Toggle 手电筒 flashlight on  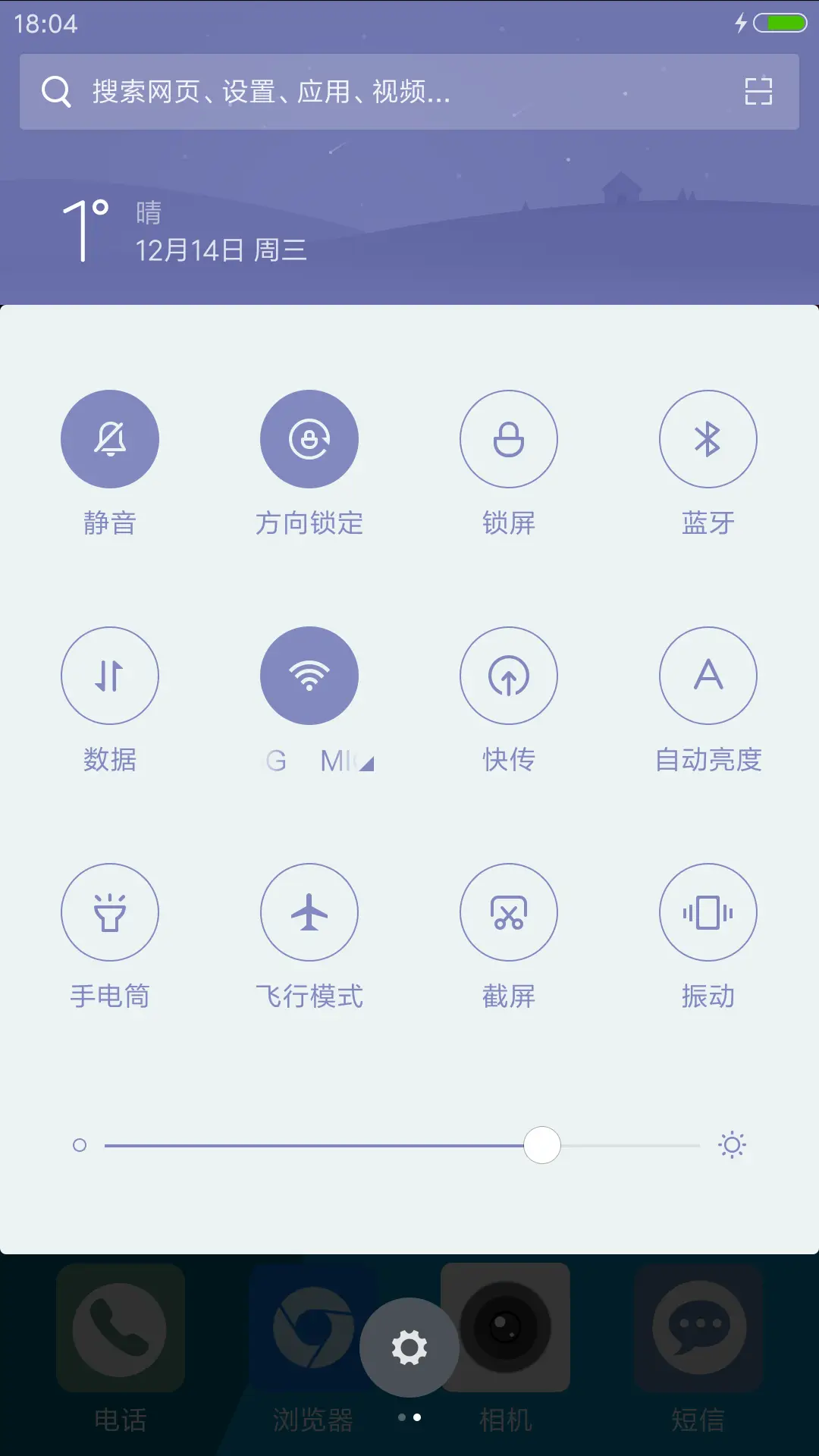click(110, 912)
